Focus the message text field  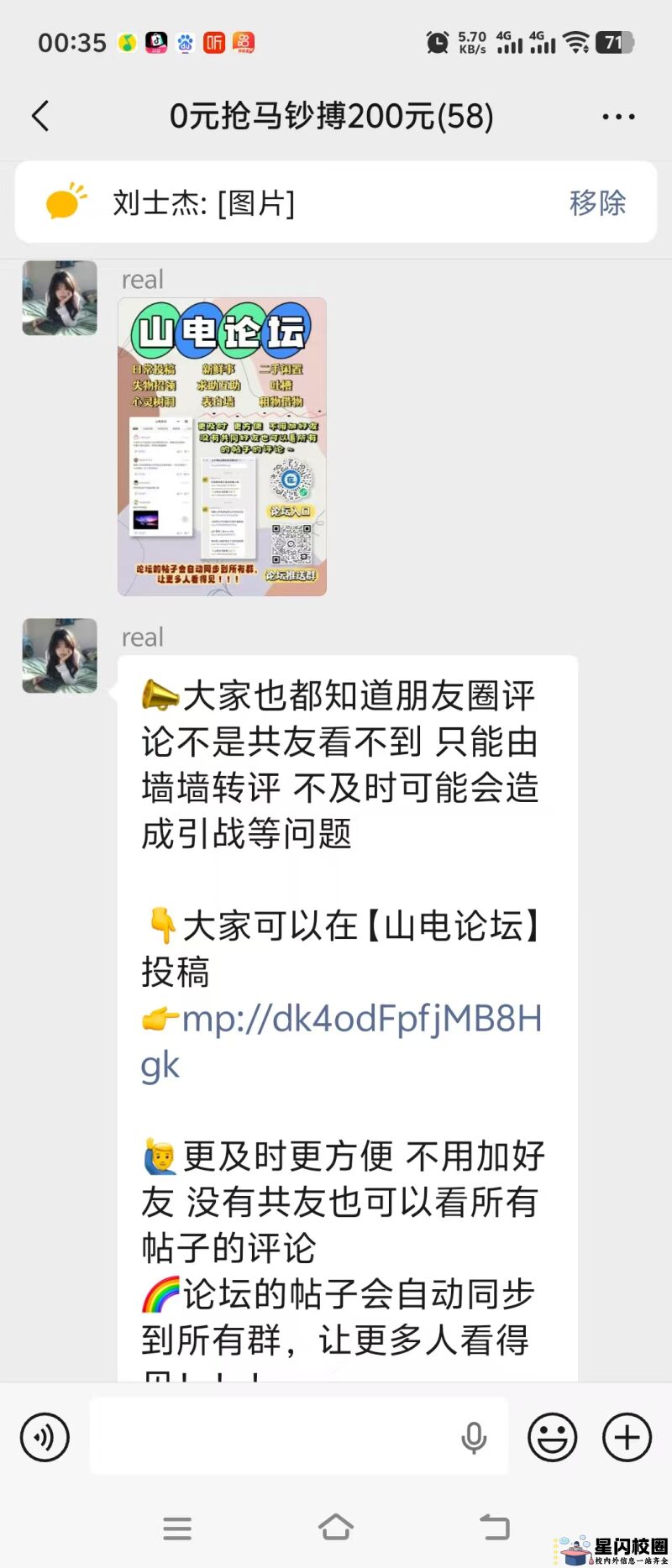(269, 1437)
